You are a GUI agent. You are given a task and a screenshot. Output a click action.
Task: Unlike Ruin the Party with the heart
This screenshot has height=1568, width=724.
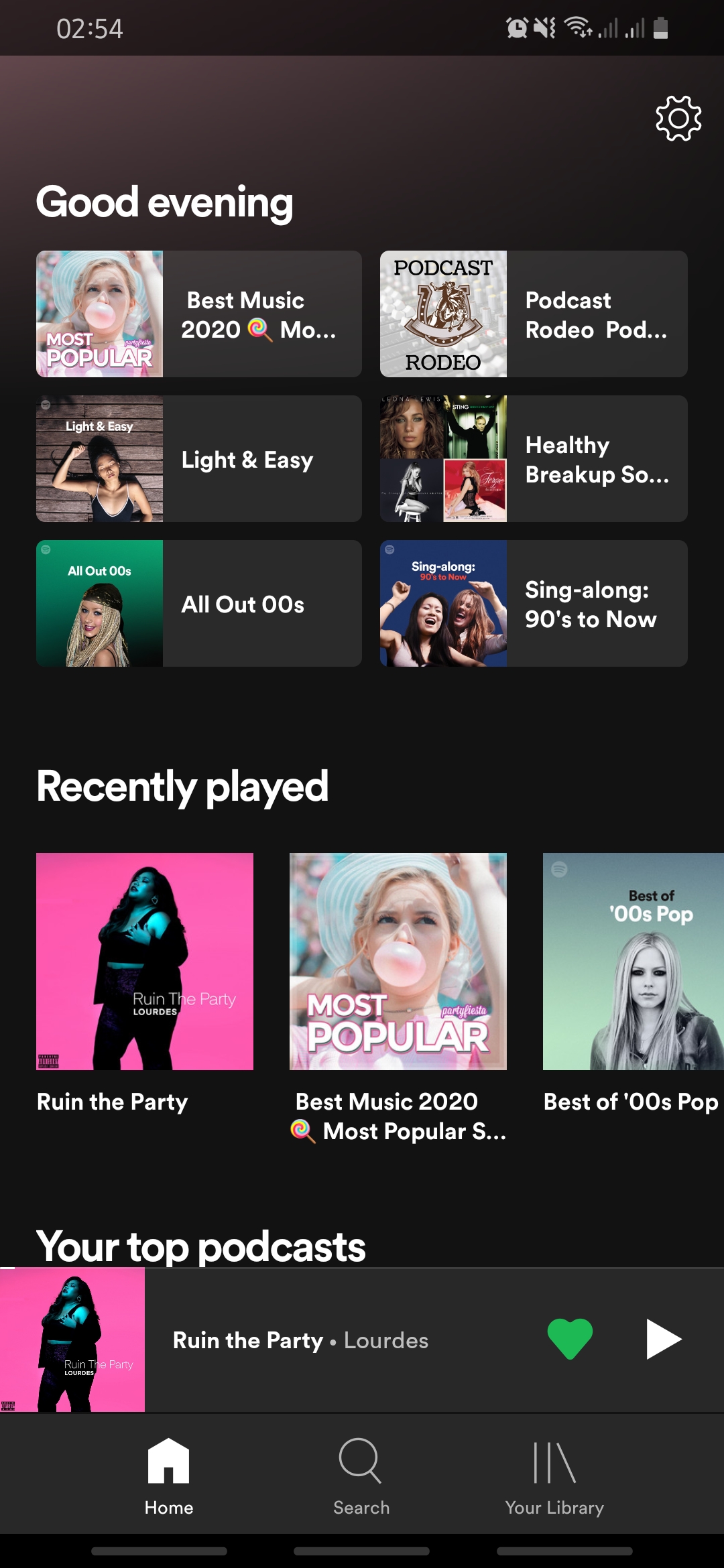(570, 1339)
